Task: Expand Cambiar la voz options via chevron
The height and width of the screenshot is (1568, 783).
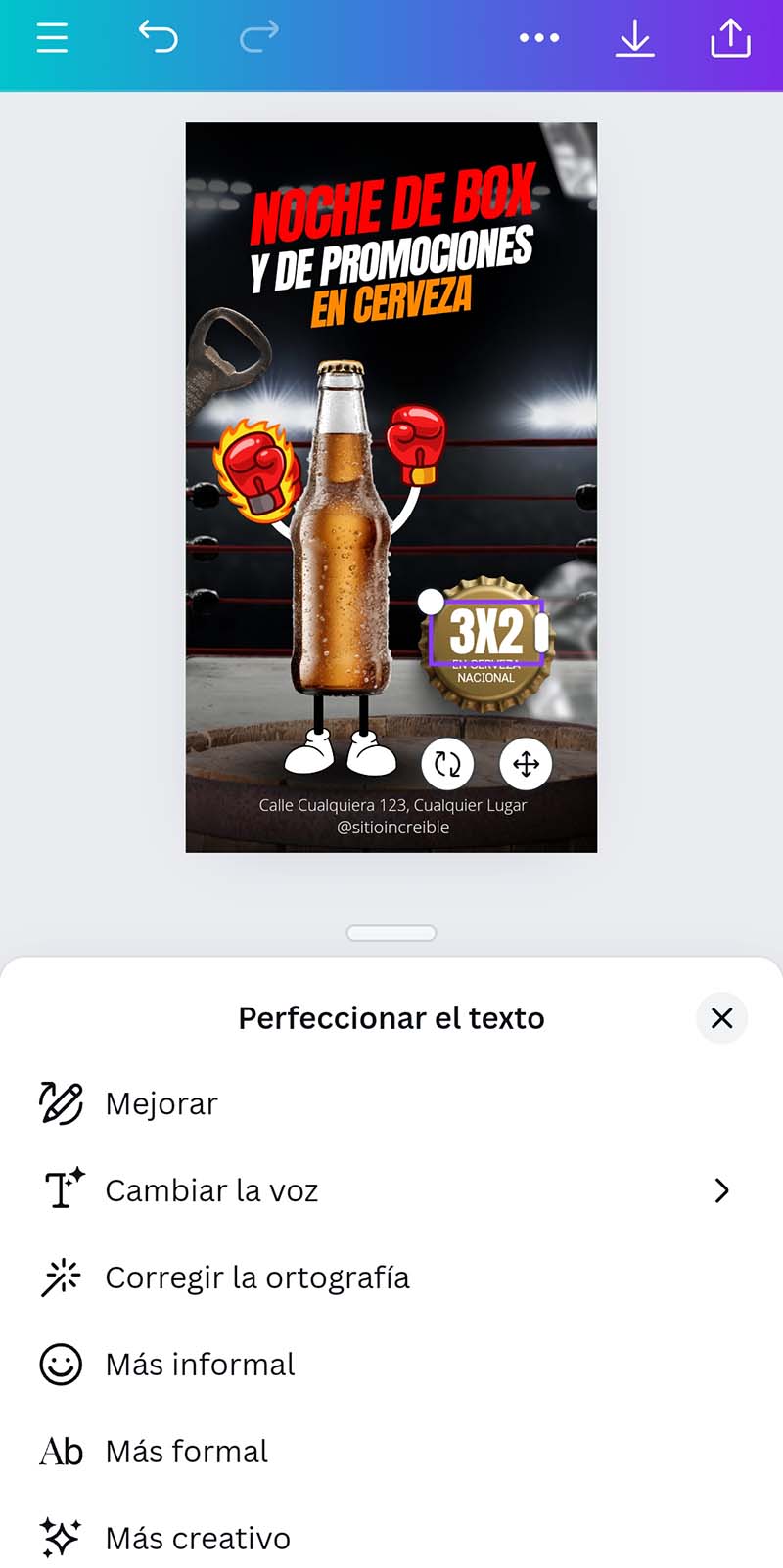Action: click(722, 1190)
